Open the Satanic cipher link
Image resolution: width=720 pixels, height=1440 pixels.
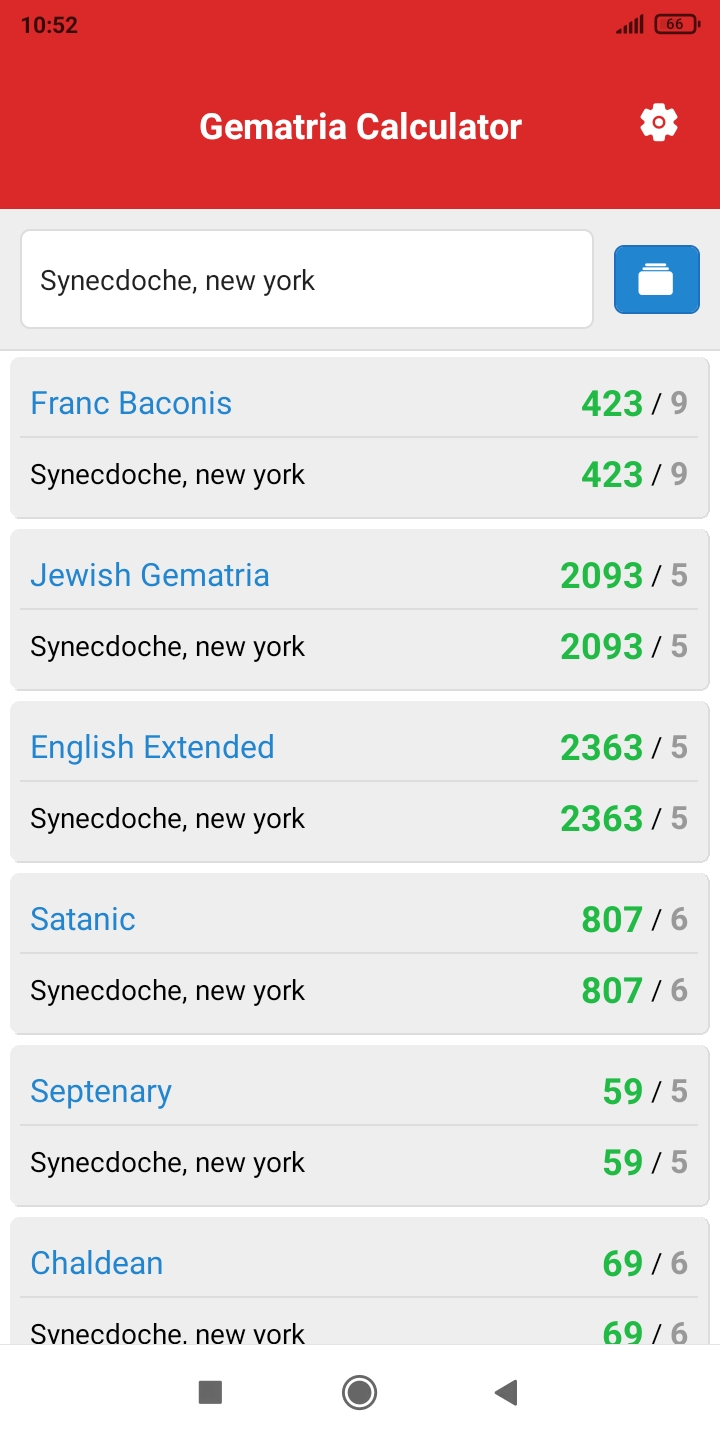pos(83,919)
